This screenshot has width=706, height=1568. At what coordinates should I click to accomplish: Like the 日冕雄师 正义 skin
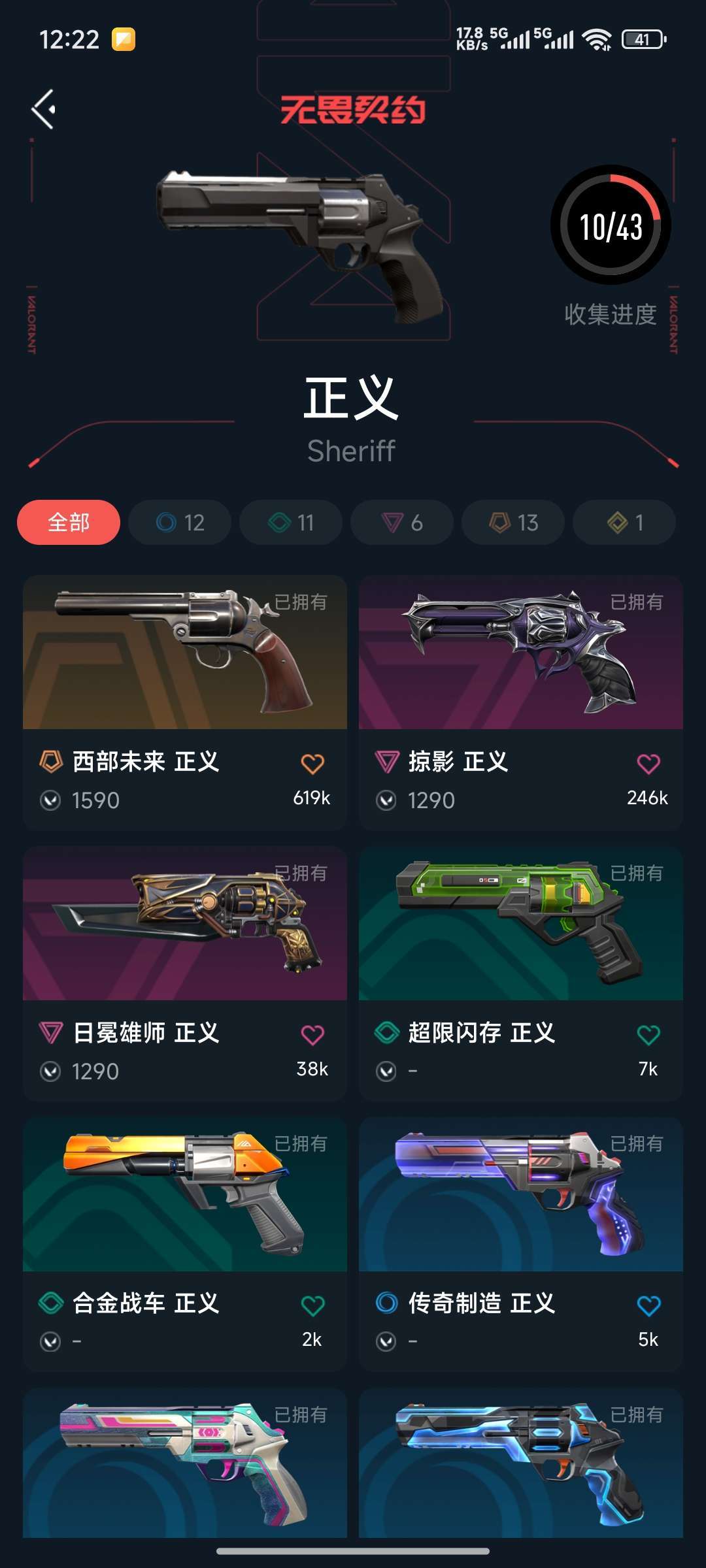point(312,1035)
